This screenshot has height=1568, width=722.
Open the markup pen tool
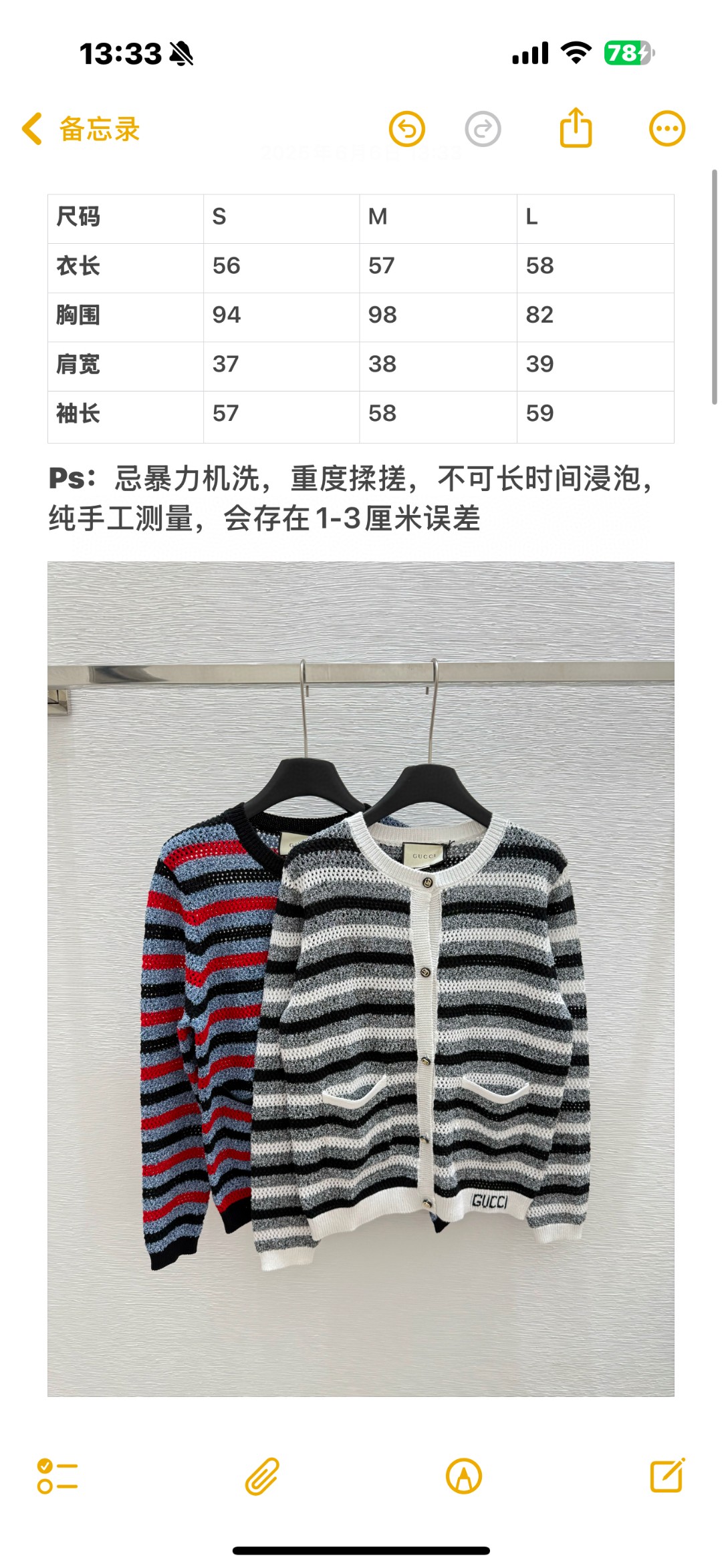[463, 1476]
